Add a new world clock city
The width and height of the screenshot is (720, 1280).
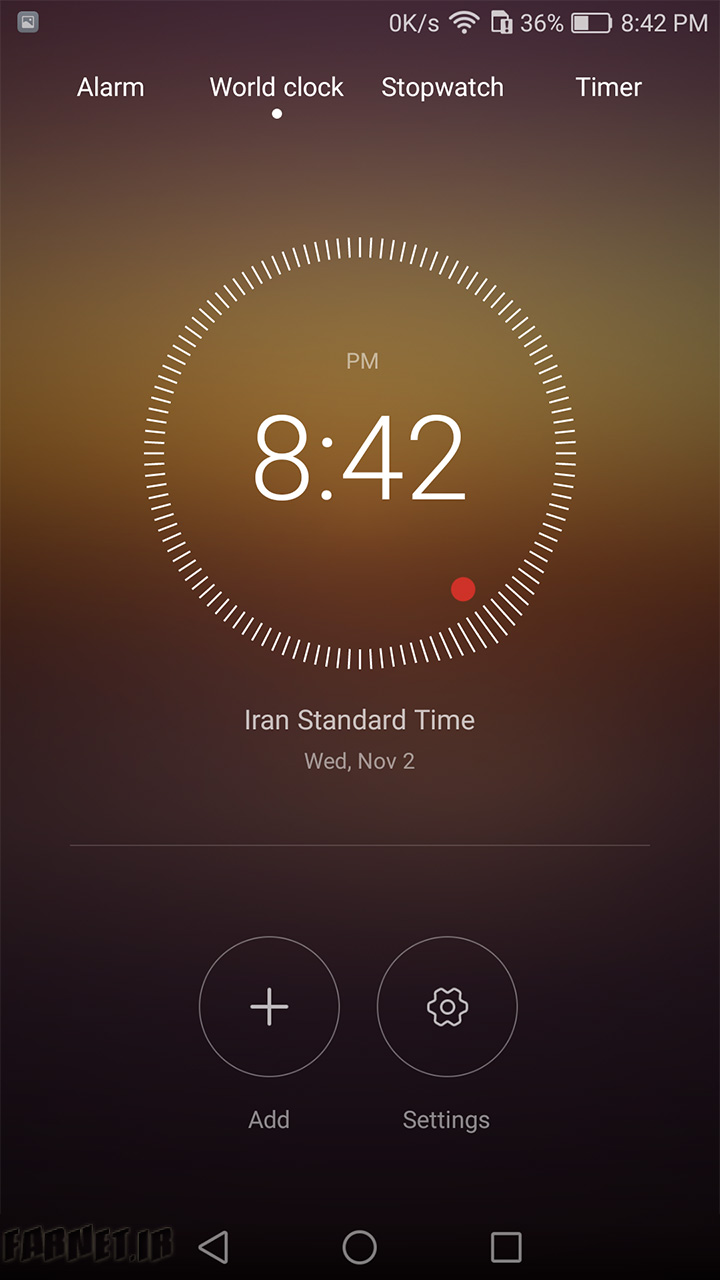[x=269, y=1007]
